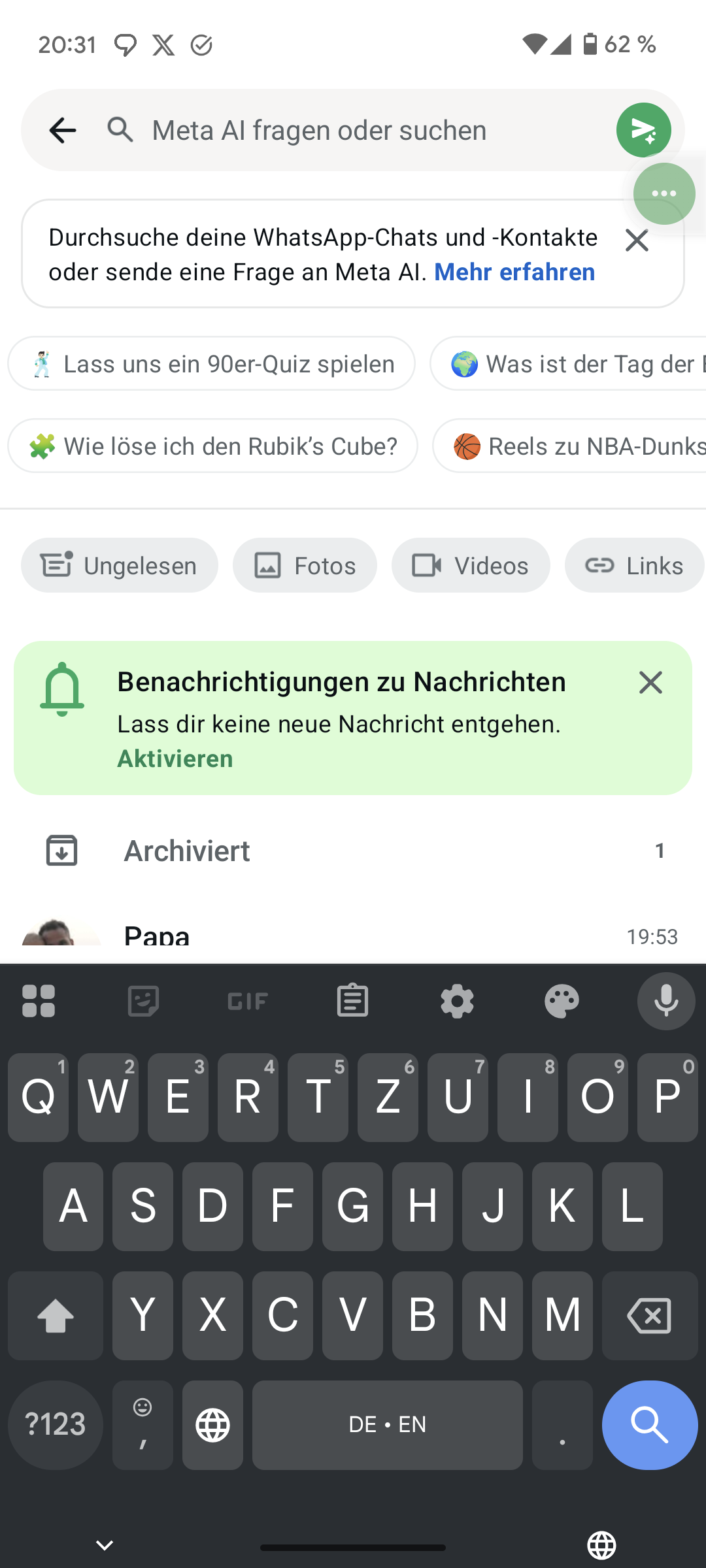This screenshot has height=1568, width=706.
Task: Open the Archiviert chats
Action: coord(187,851)
